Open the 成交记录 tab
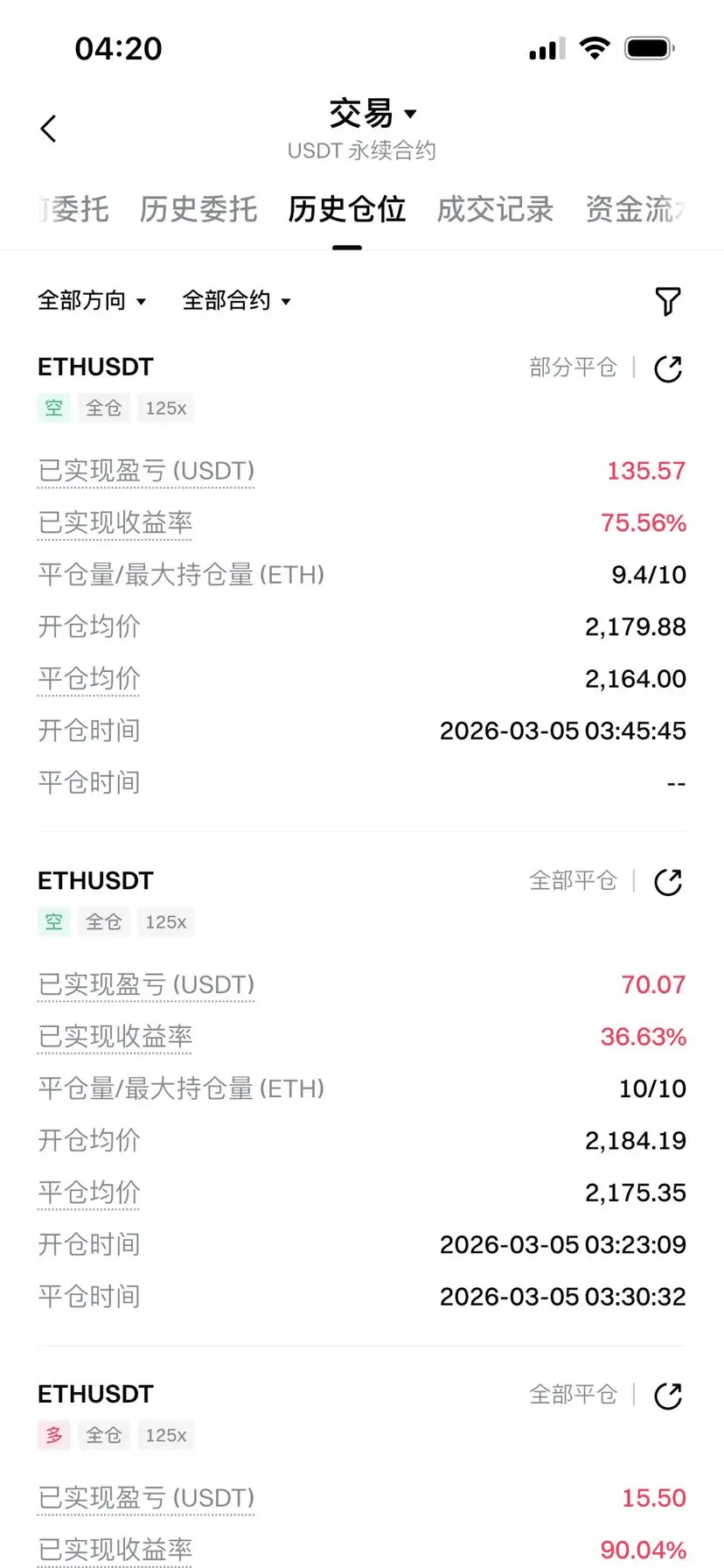 coord(495,210)
